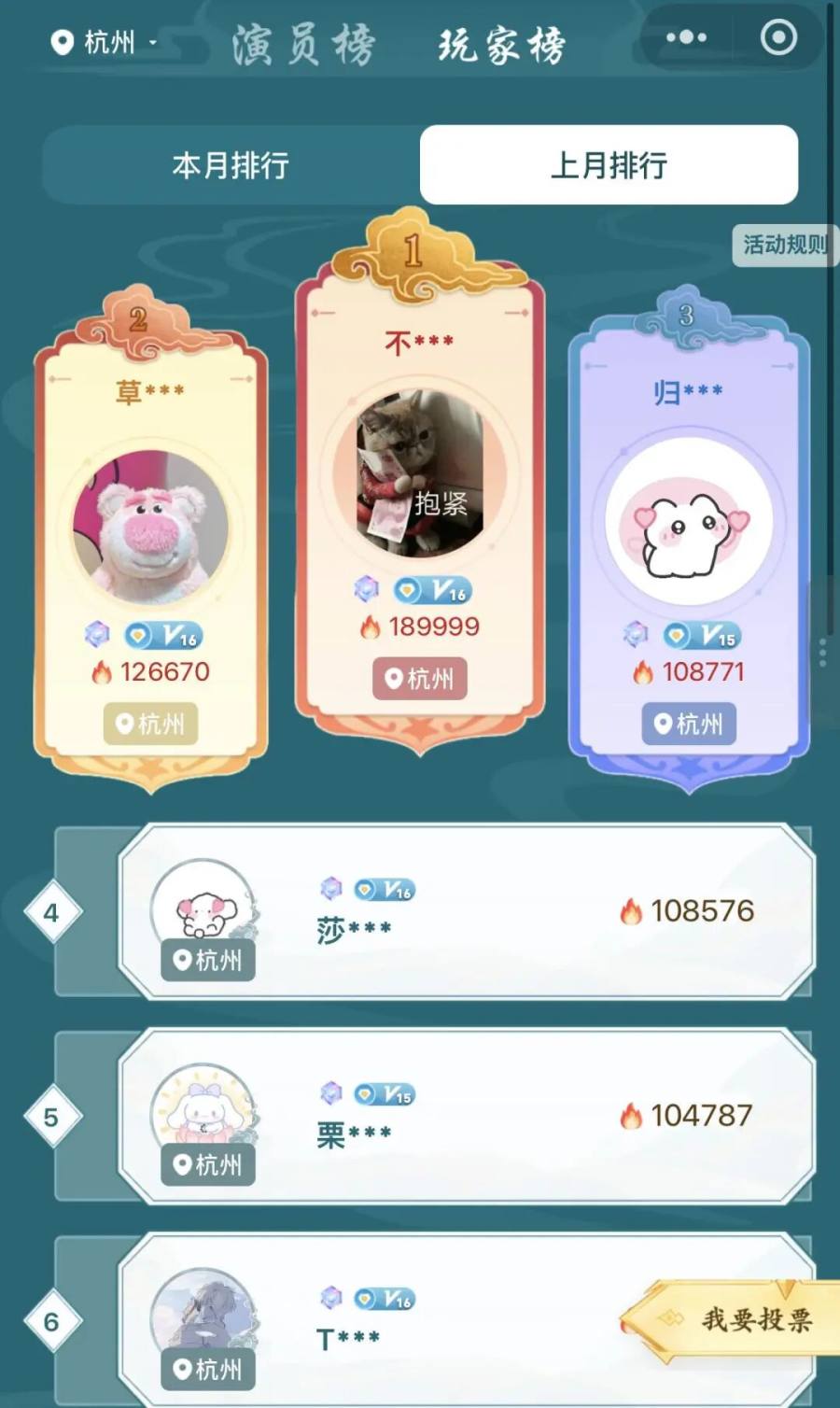Viewport: 840px width, 1408px height.
Task: Switch to the 玩家榜 leaderboard
Action: tap(502, 44)
